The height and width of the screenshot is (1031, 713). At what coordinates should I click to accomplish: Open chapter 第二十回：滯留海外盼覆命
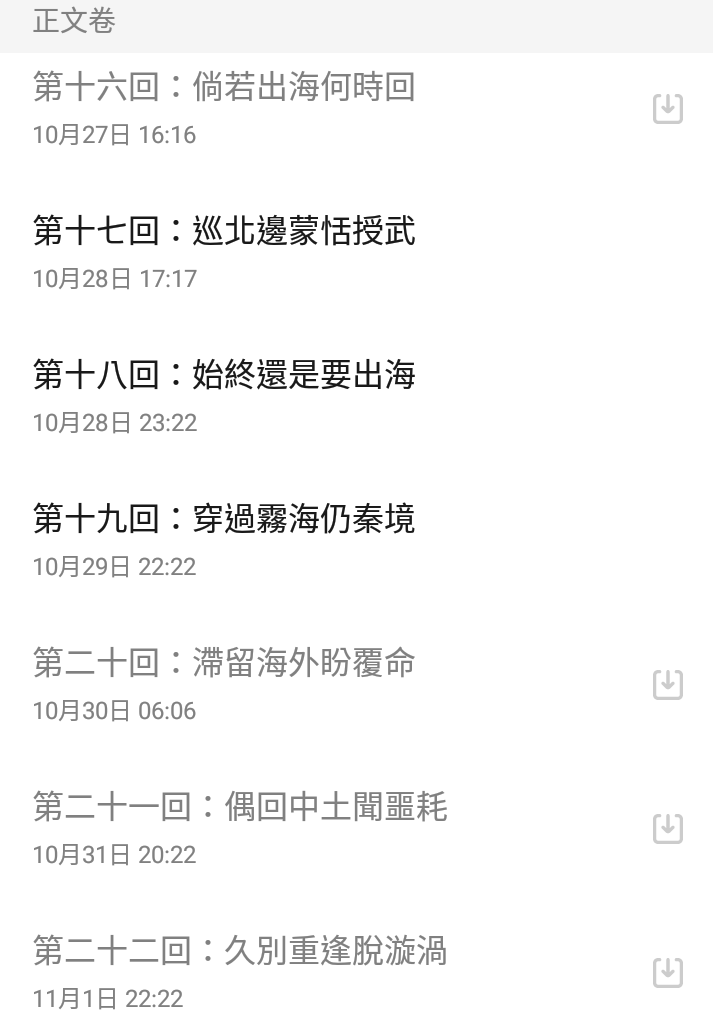pyautogui.click(x=224, y=663)
